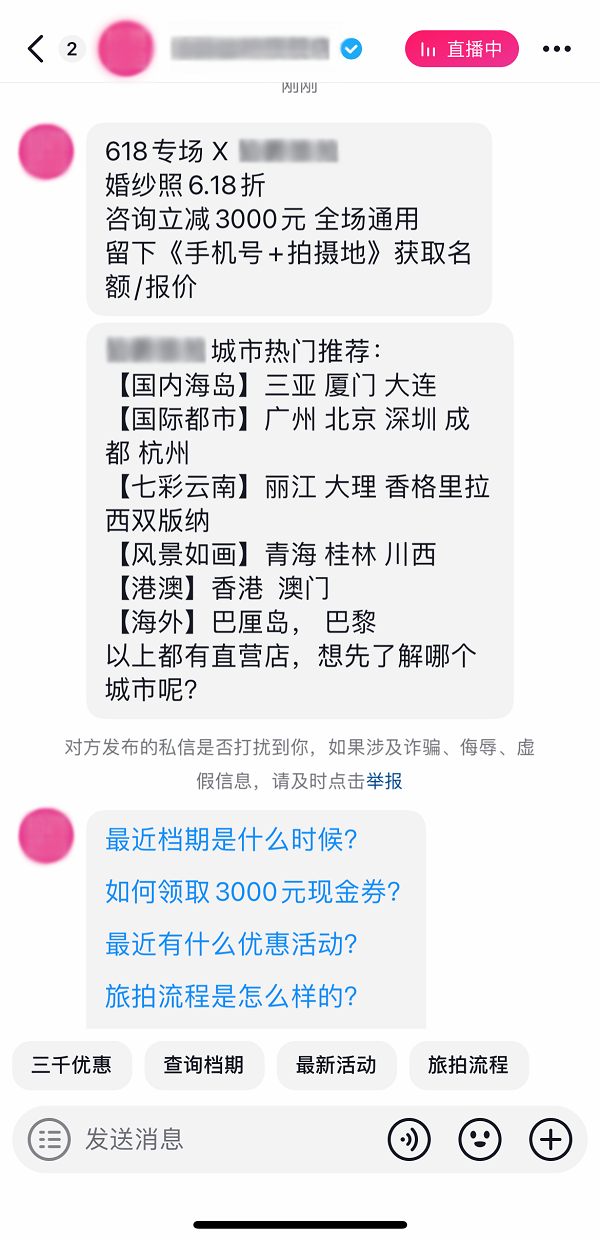The image size is (600, 1241).
Task: Open the quick menu list icon
Action: (x=49, y=1139)
